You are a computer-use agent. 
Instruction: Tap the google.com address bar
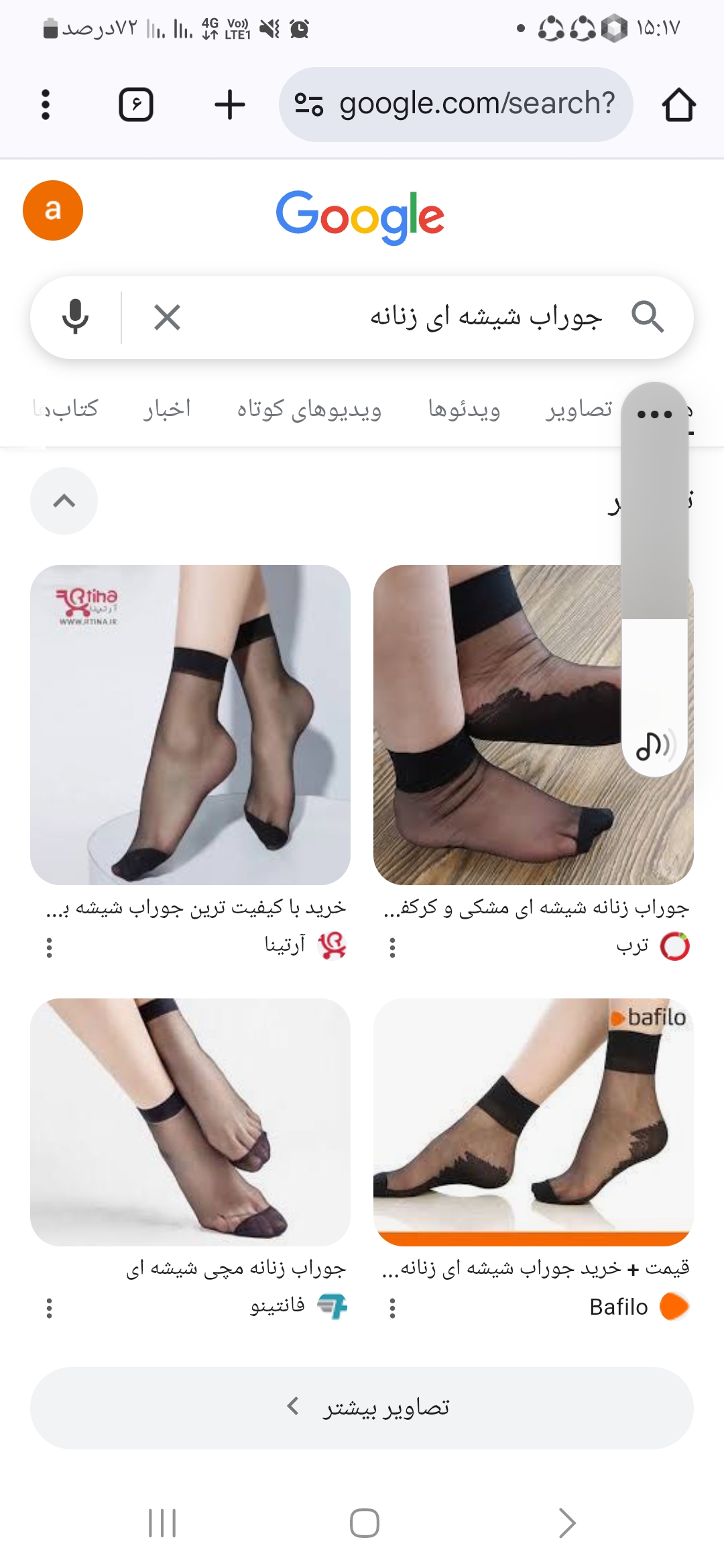456,105
